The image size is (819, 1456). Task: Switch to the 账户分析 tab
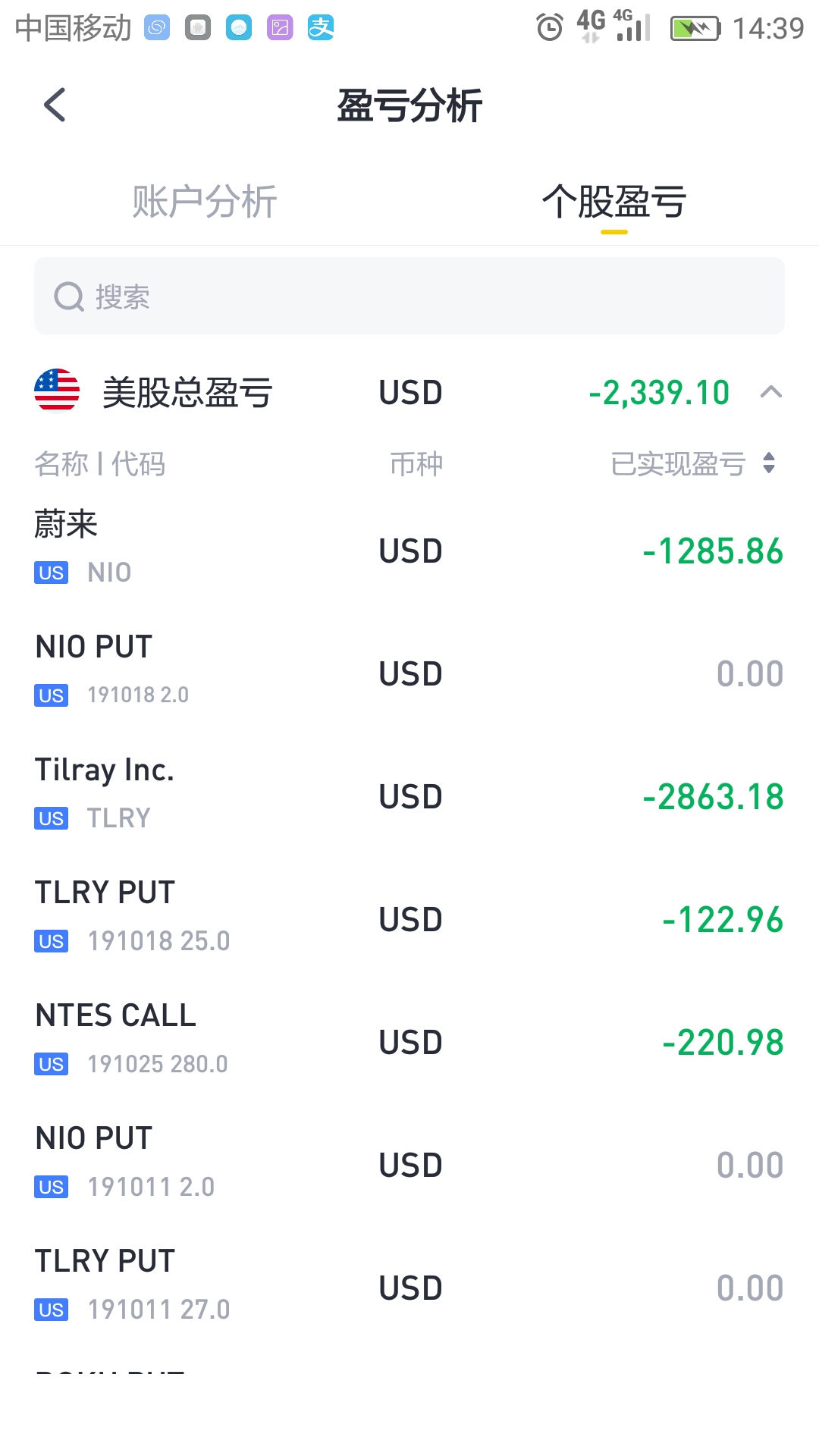pos(204,202)
